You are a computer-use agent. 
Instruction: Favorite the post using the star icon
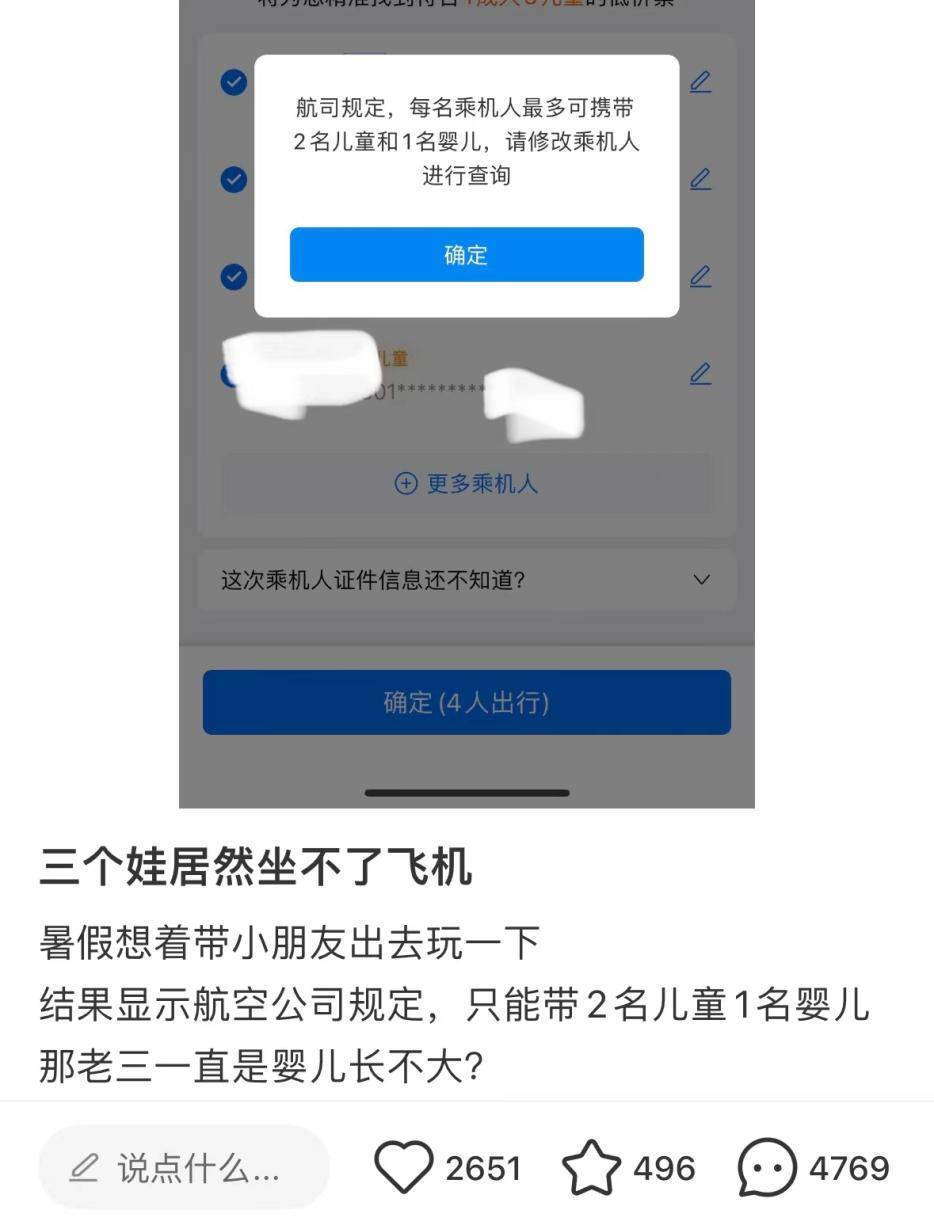coord(592,1168)
